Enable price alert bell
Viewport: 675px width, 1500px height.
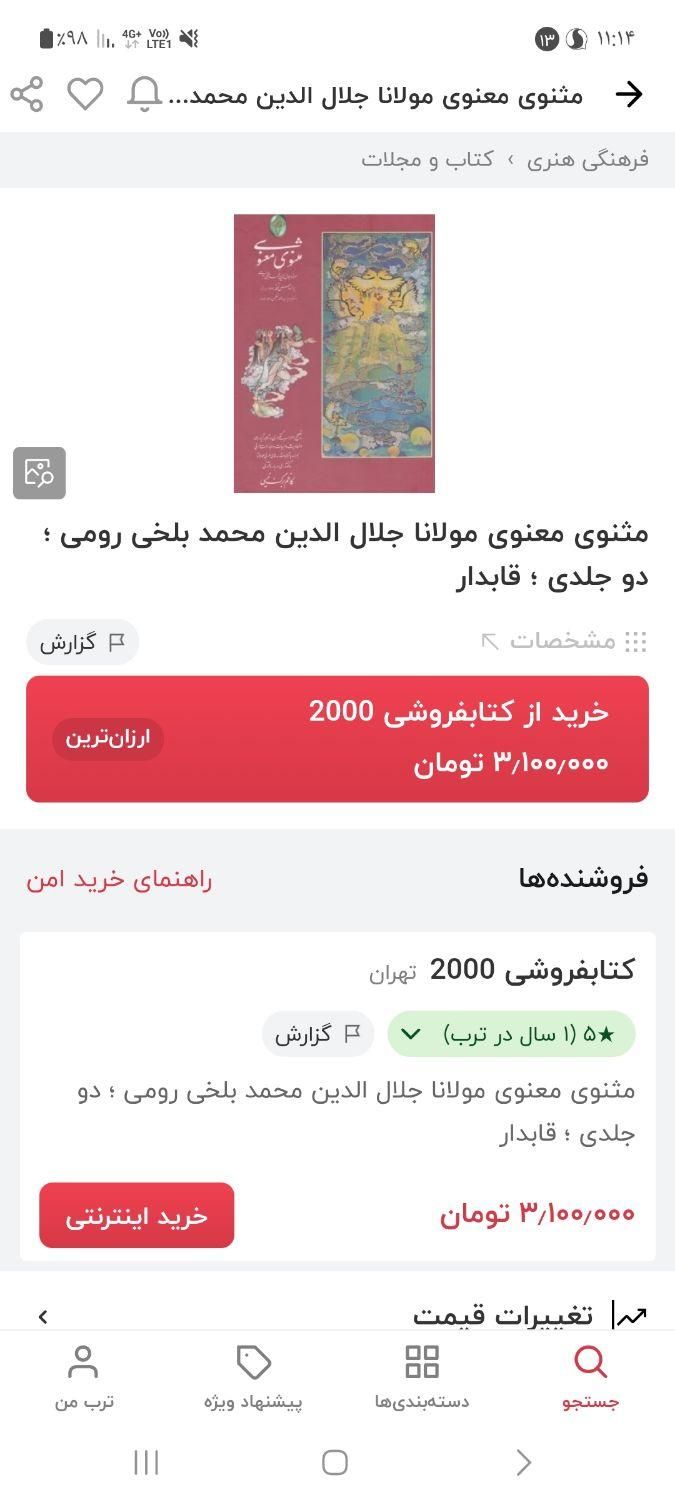144,95
